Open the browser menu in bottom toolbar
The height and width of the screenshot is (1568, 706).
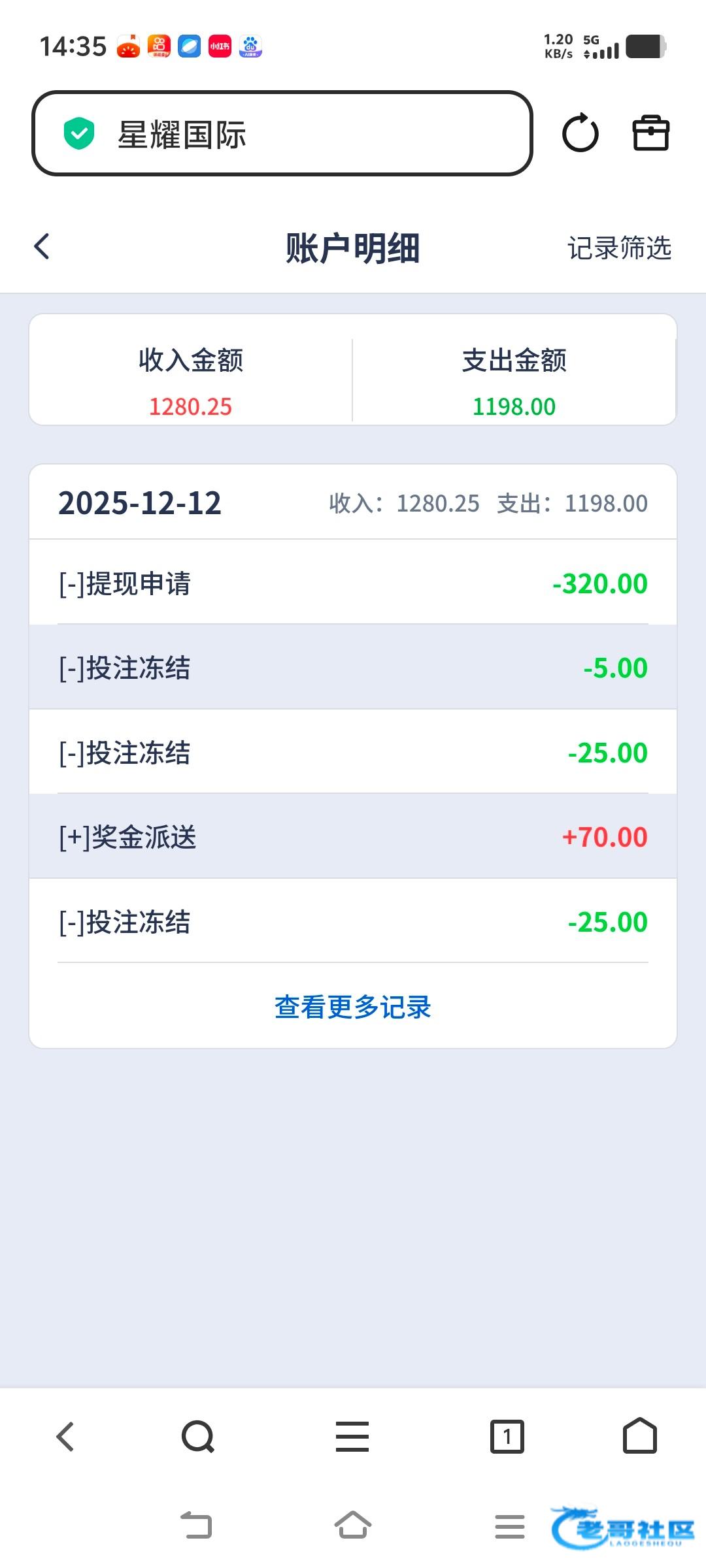pyautogui.click(x=352, y=1437)
